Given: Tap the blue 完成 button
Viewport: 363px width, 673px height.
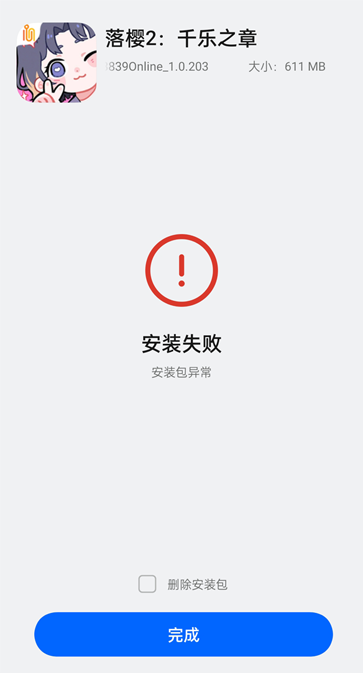Looking at the screenshot, I should tap(184, 634).
